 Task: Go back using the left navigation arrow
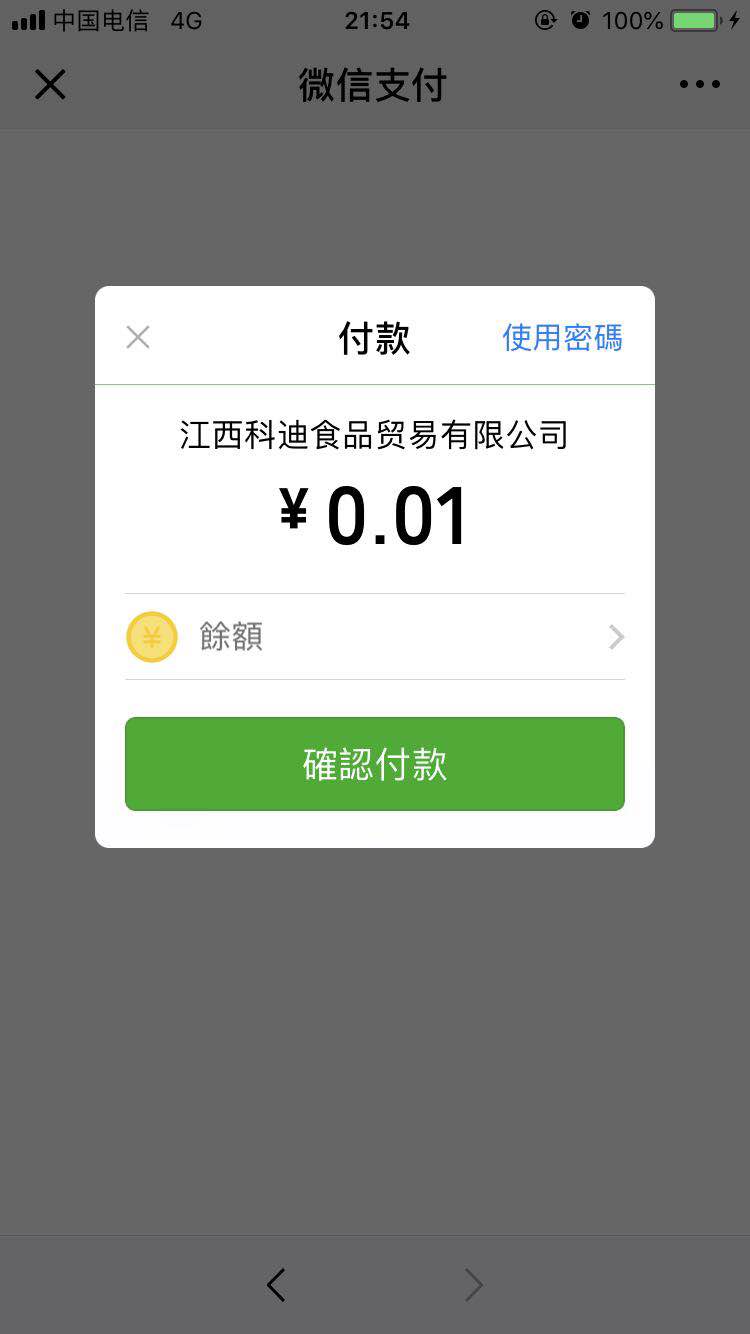tap(276, 1285)
